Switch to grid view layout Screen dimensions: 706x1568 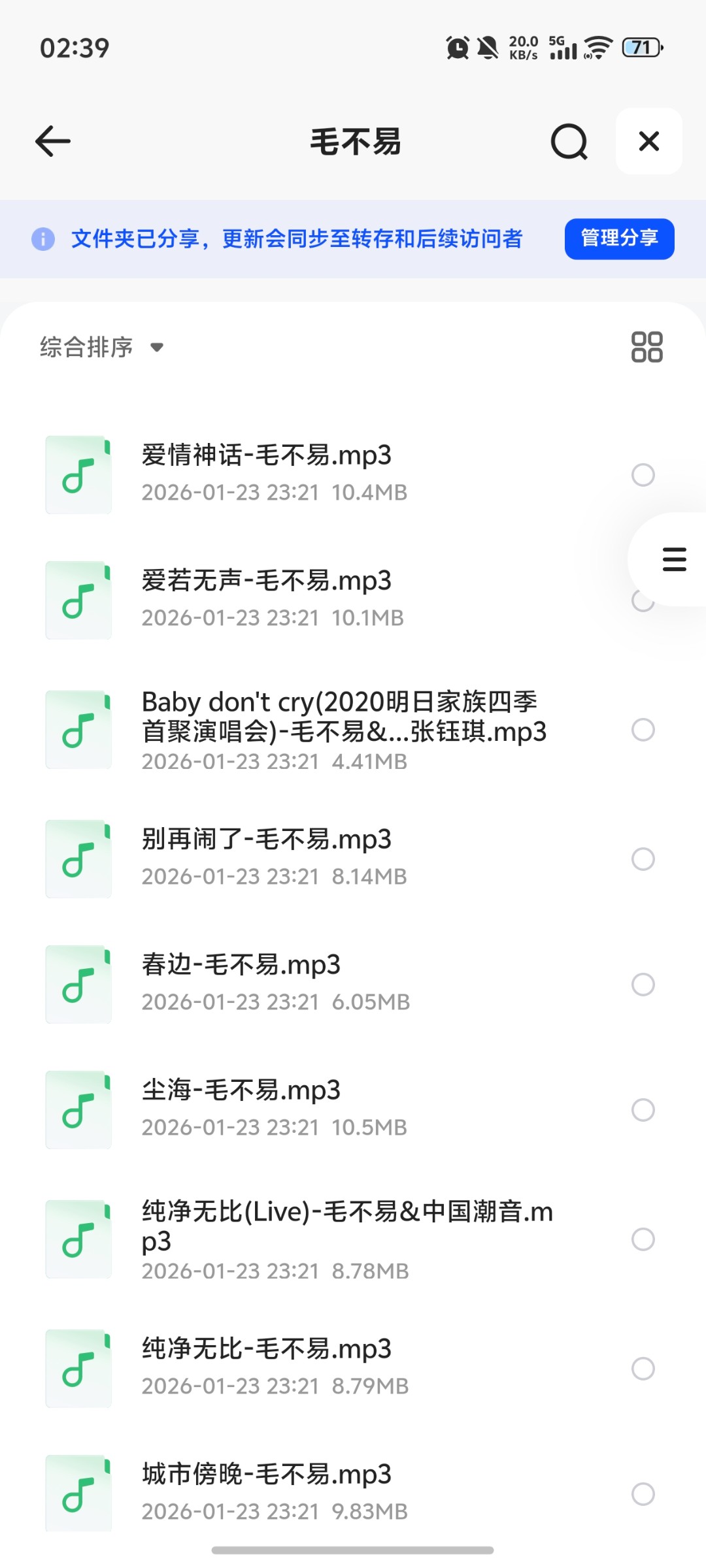pyautogui.click(x=647, y=347)
